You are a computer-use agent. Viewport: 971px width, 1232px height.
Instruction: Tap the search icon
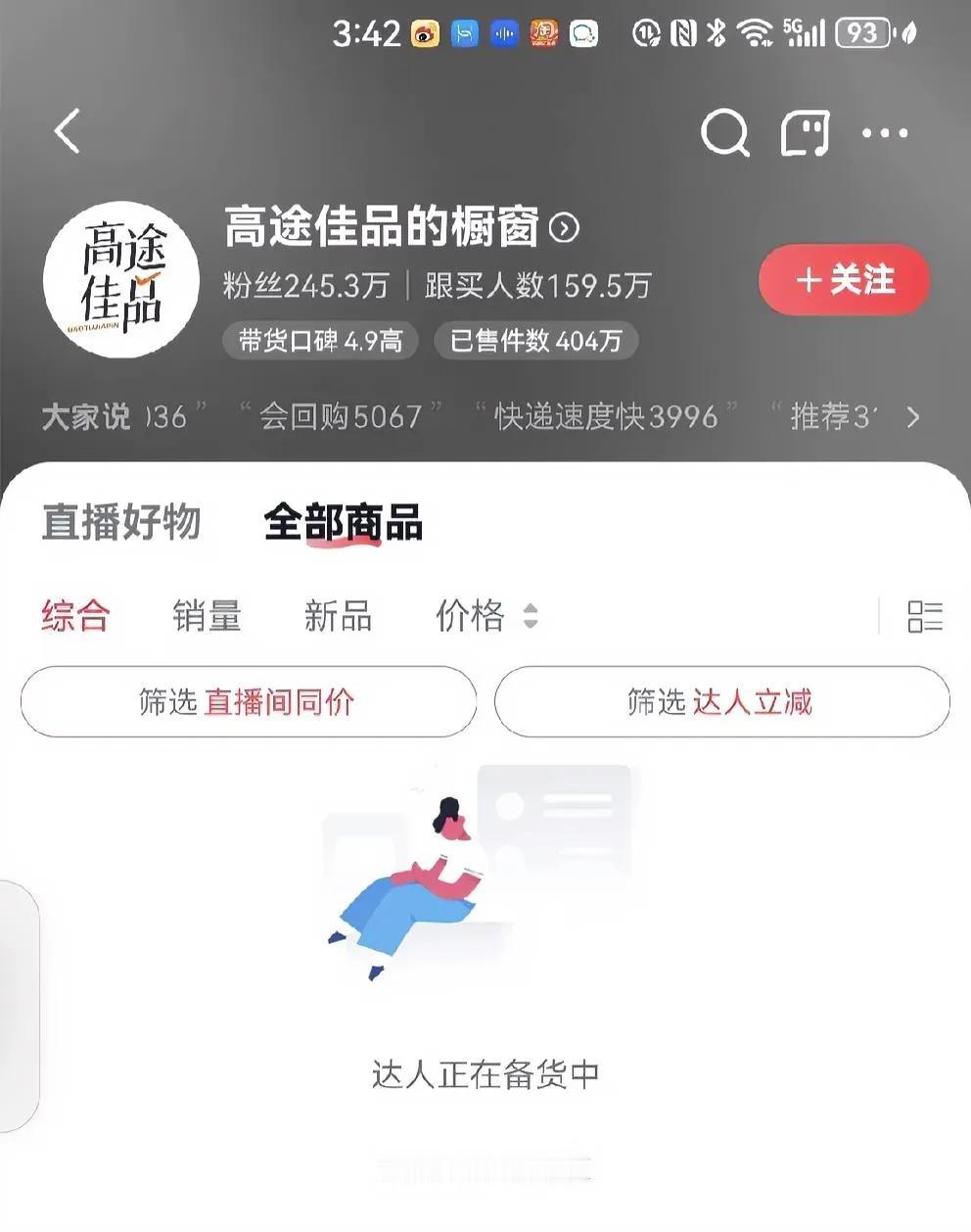[x=724, y=133]
